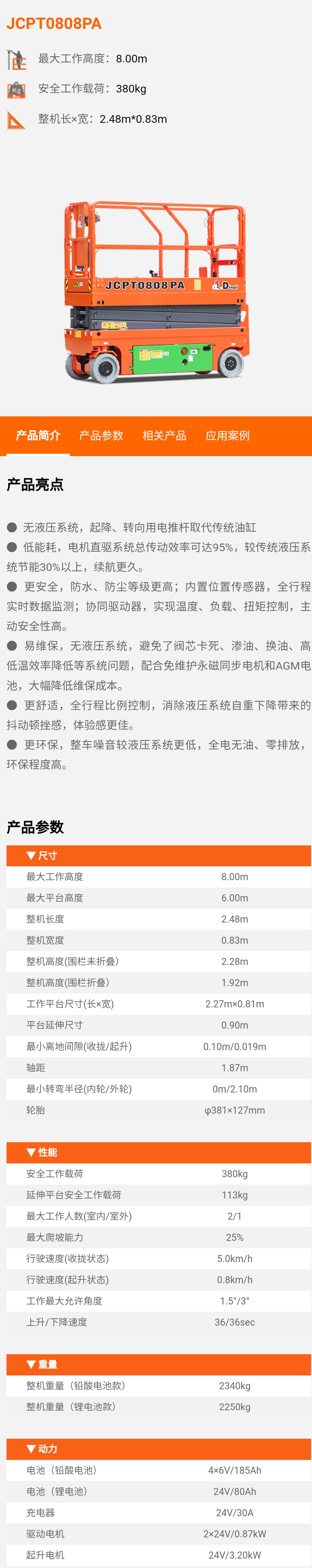Toggle the 重量 parameter section

click(41, 1364)
